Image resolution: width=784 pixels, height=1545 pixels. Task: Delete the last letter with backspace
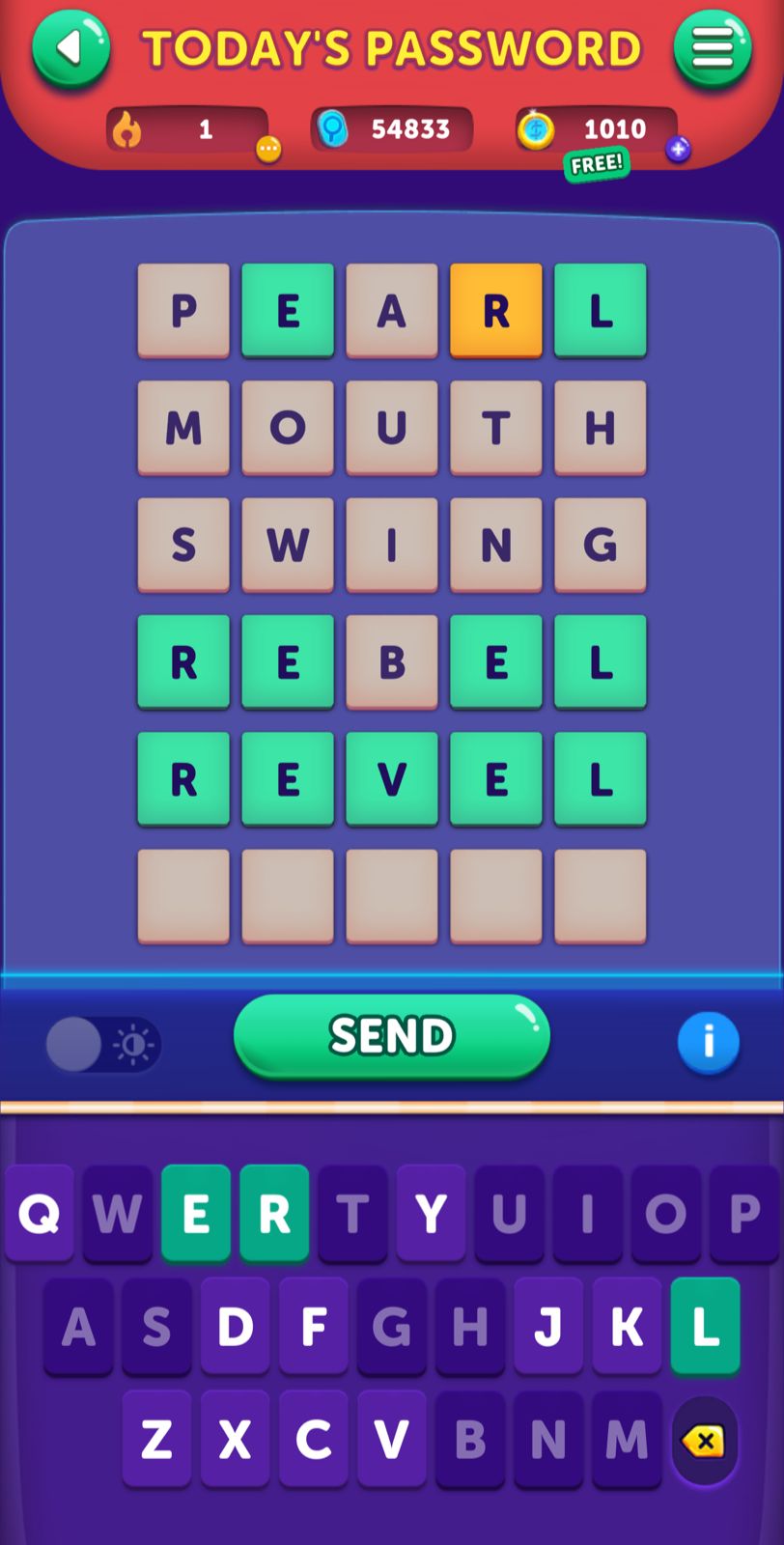point(704,1442)
